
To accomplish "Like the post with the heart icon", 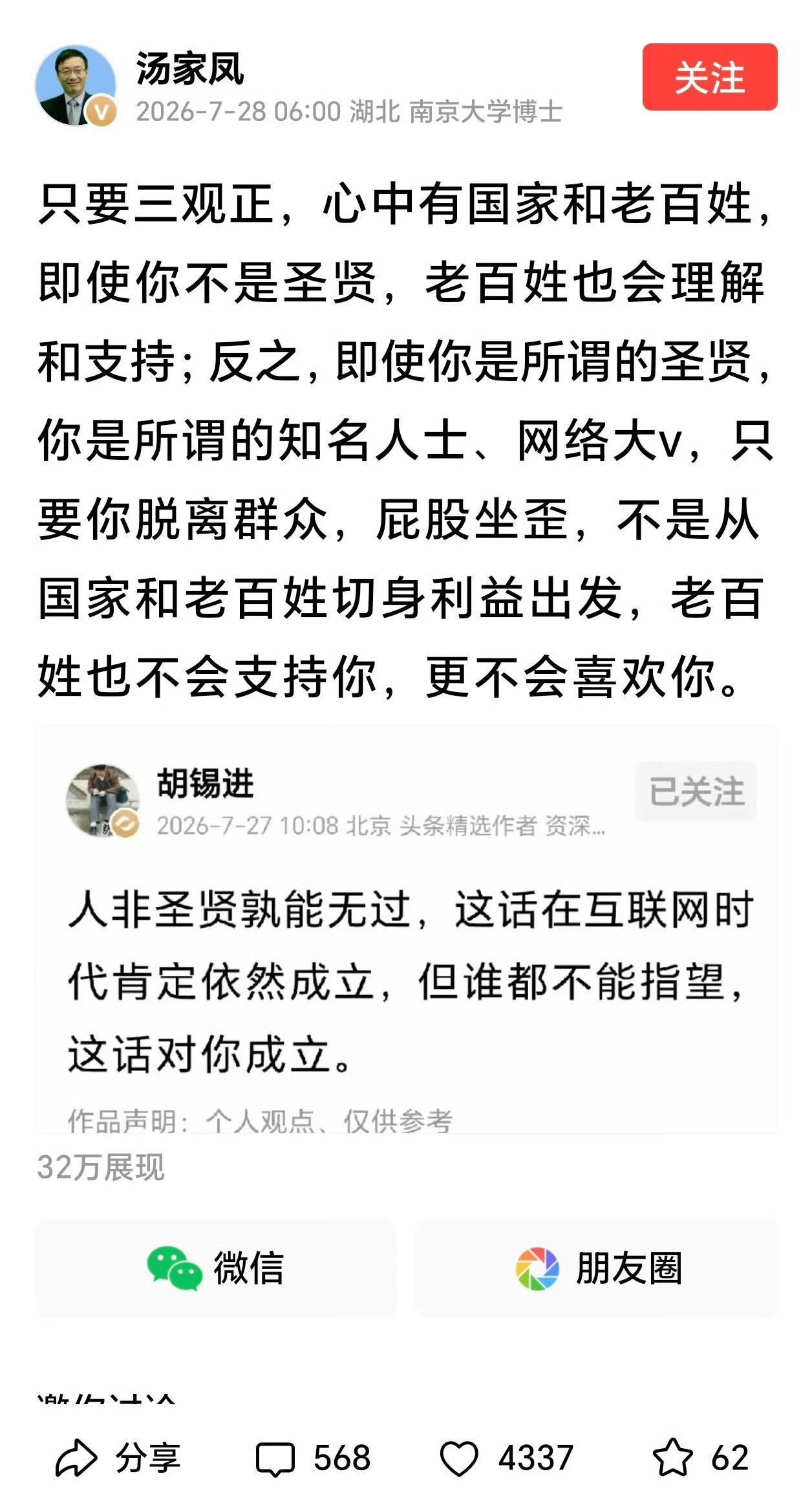I will 458,1458.
